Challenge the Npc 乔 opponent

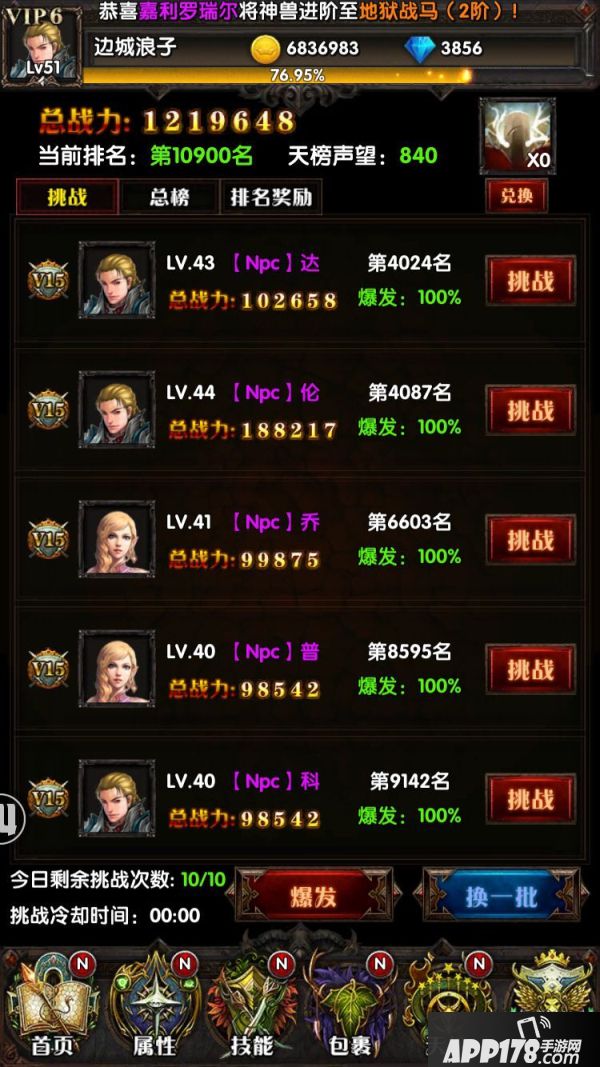(529, 540)
